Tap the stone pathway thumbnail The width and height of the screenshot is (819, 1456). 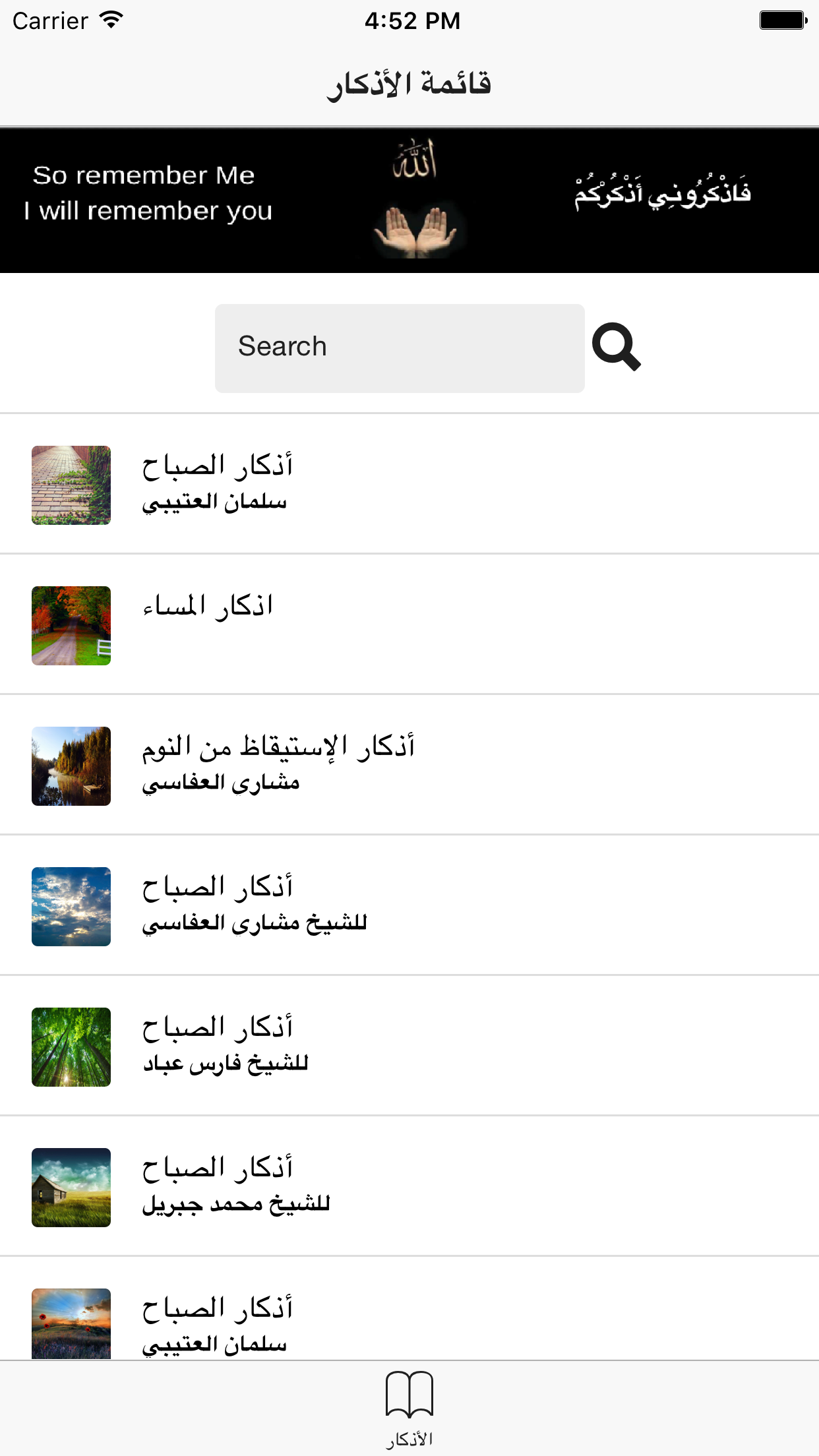coord(71,485)
